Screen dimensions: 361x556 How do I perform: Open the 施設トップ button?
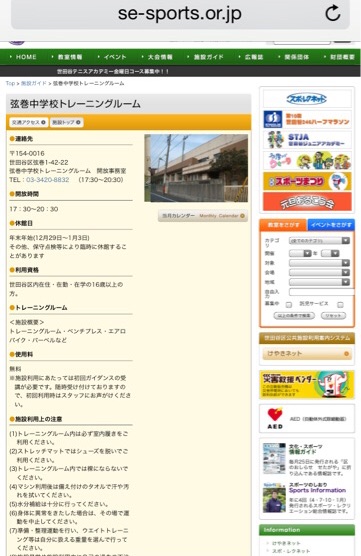click(x=66, y=122)
